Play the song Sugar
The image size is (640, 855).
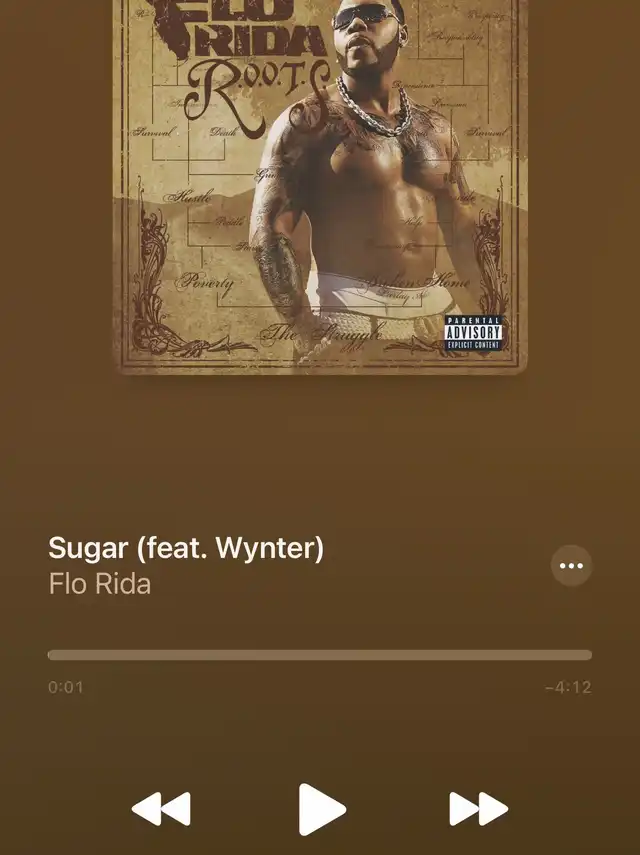[322, 808]
